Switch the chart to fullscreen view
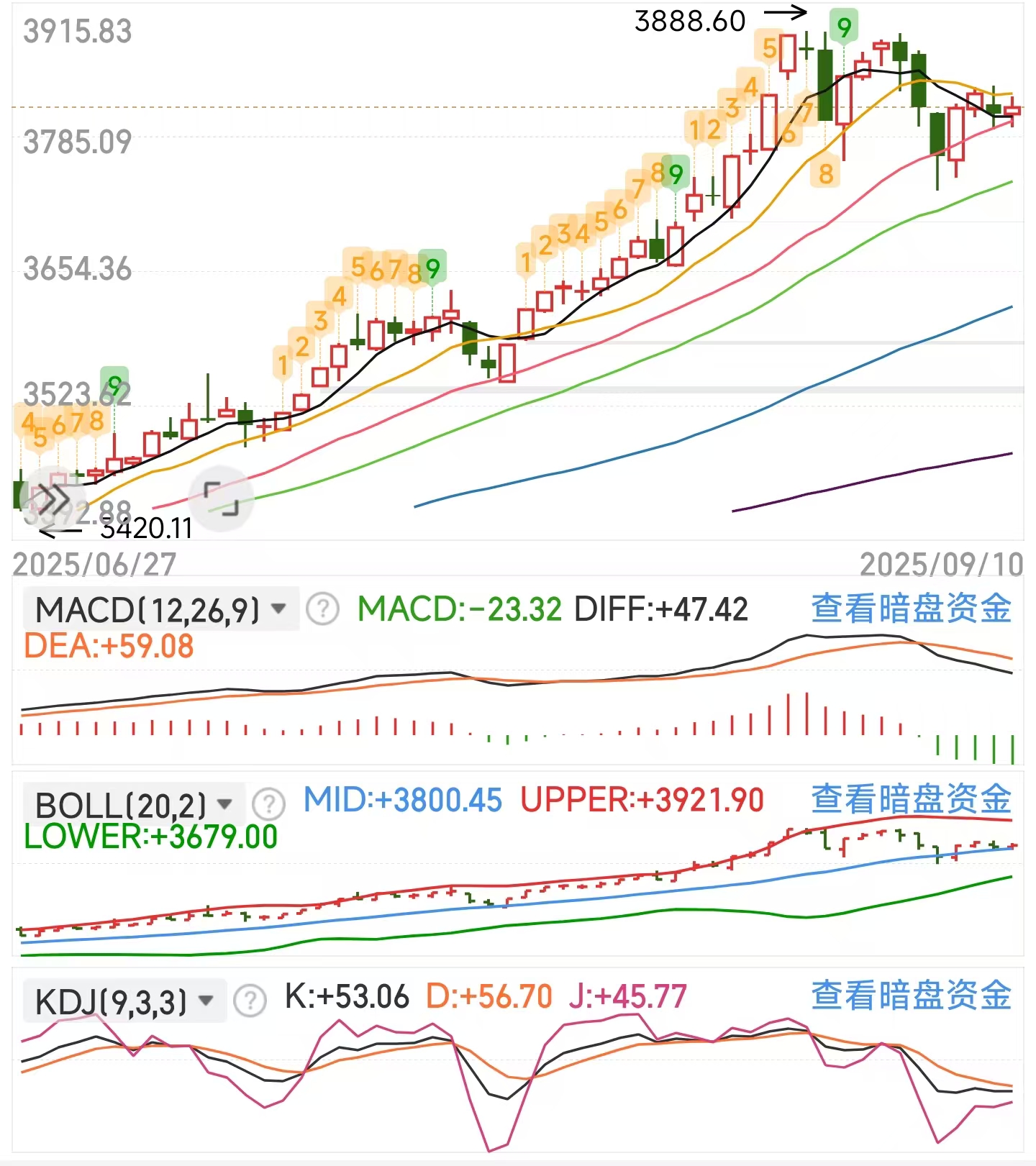1036x1166 pixels. point(221,498)
